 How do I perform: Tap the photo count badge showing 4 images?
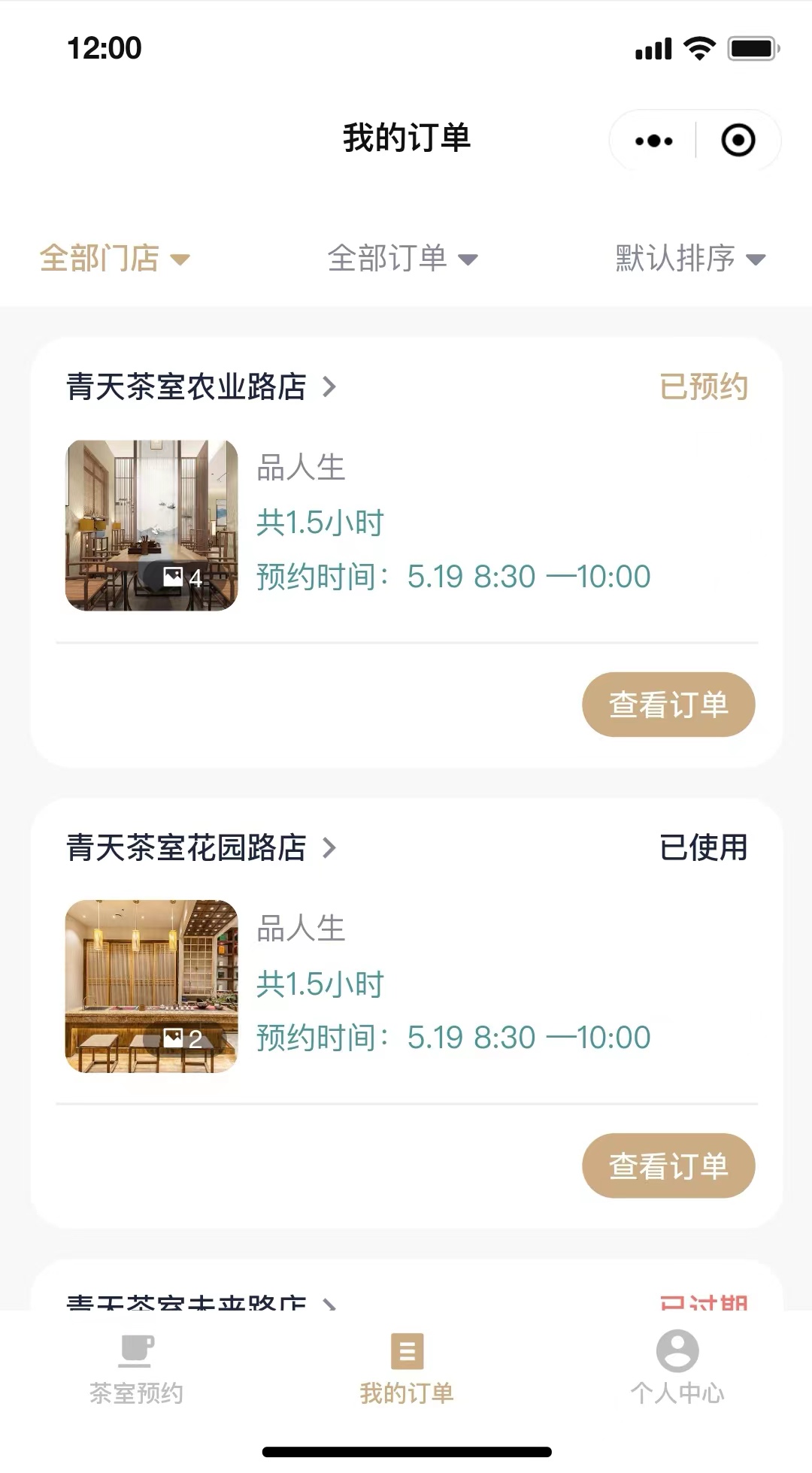(x=184, y=575)
